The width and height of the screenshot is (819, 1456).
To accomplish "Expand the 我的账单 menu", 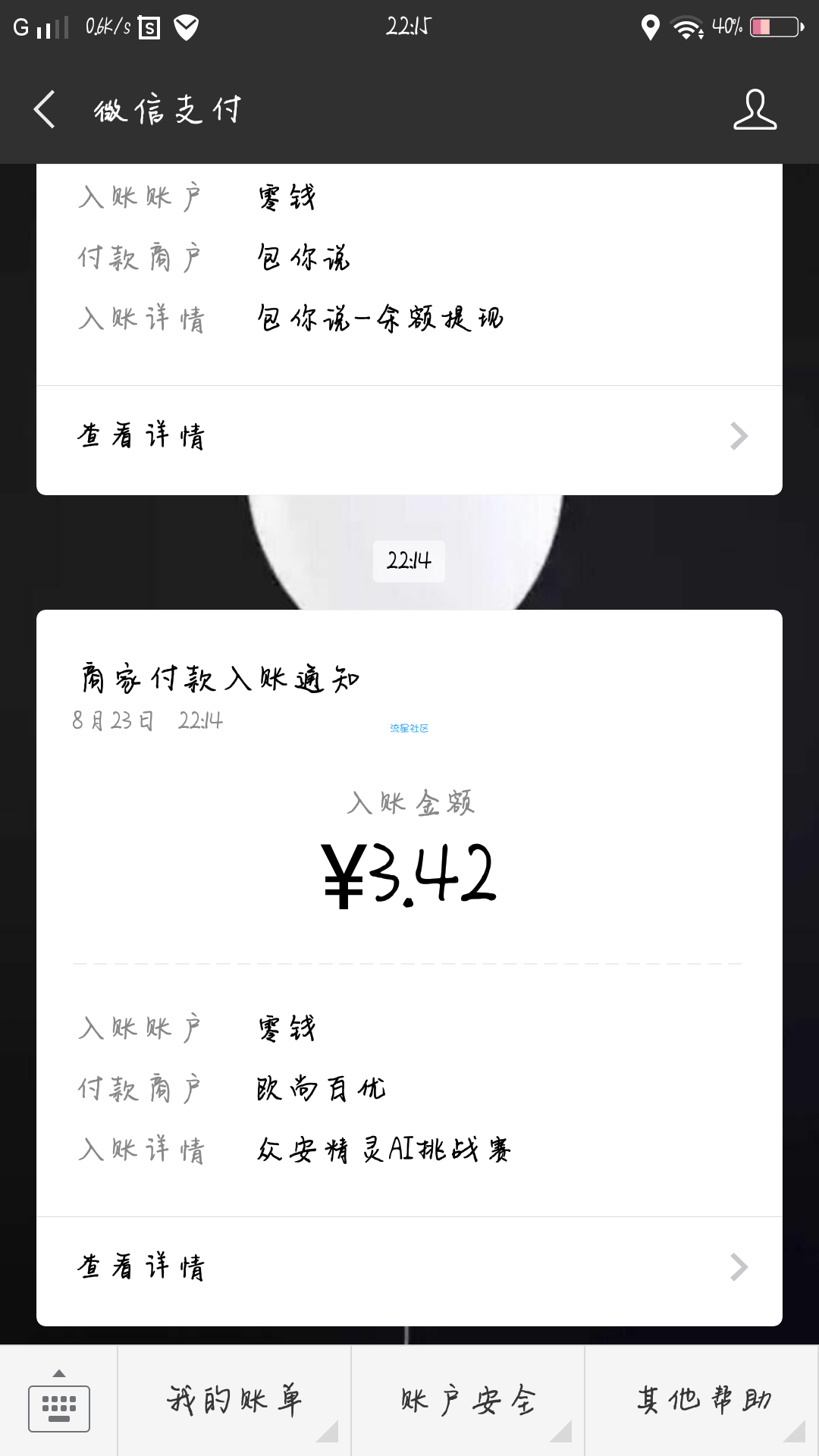I will pos(234,1401).
